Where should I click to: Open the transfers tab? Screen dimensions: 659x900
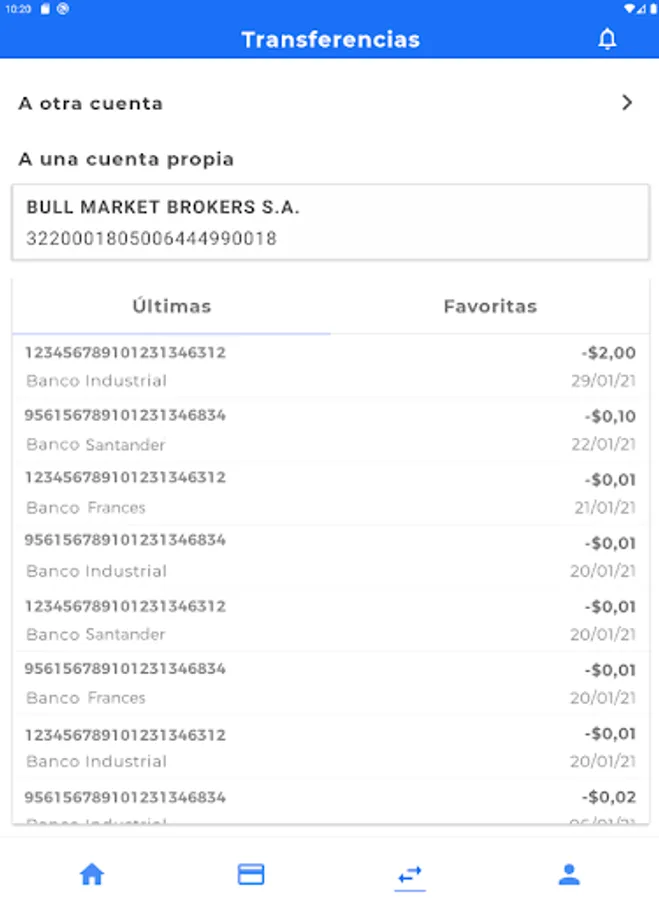[410, 875]
